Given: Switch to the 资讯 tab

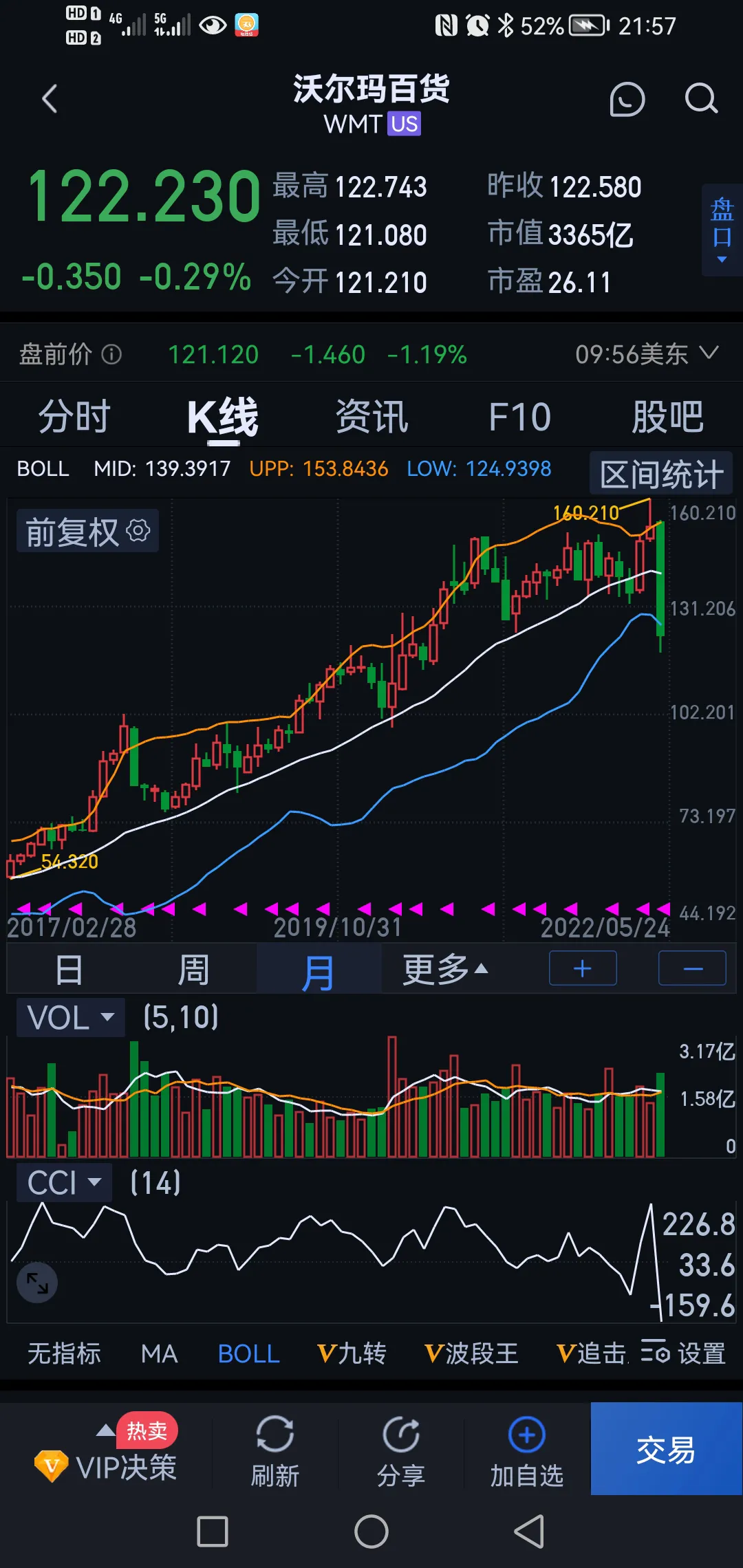Looking at the screenshot, I should 371,417.
